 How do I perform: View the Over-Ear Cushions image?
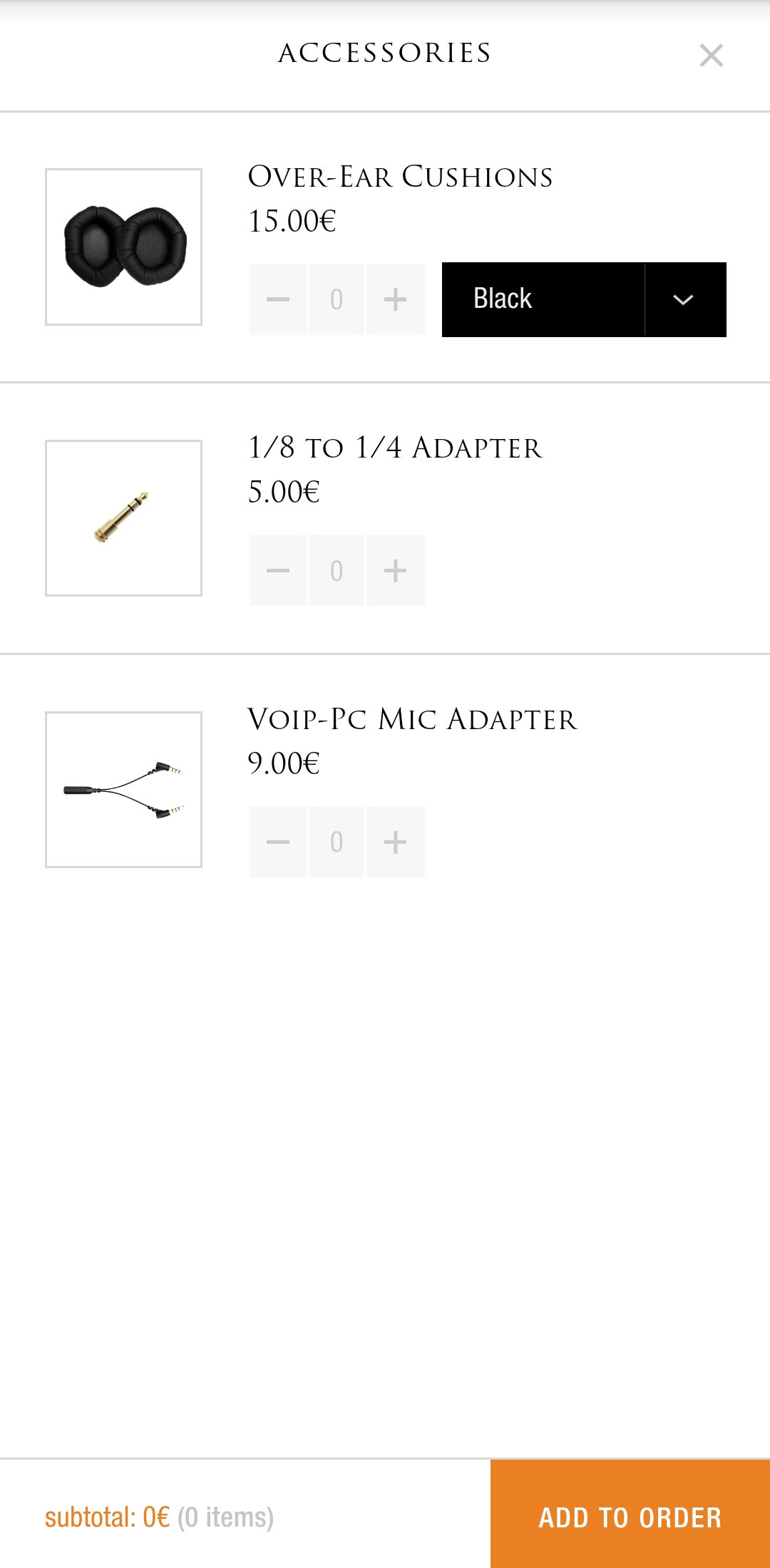pyautogui.click(x=123, y=247)
